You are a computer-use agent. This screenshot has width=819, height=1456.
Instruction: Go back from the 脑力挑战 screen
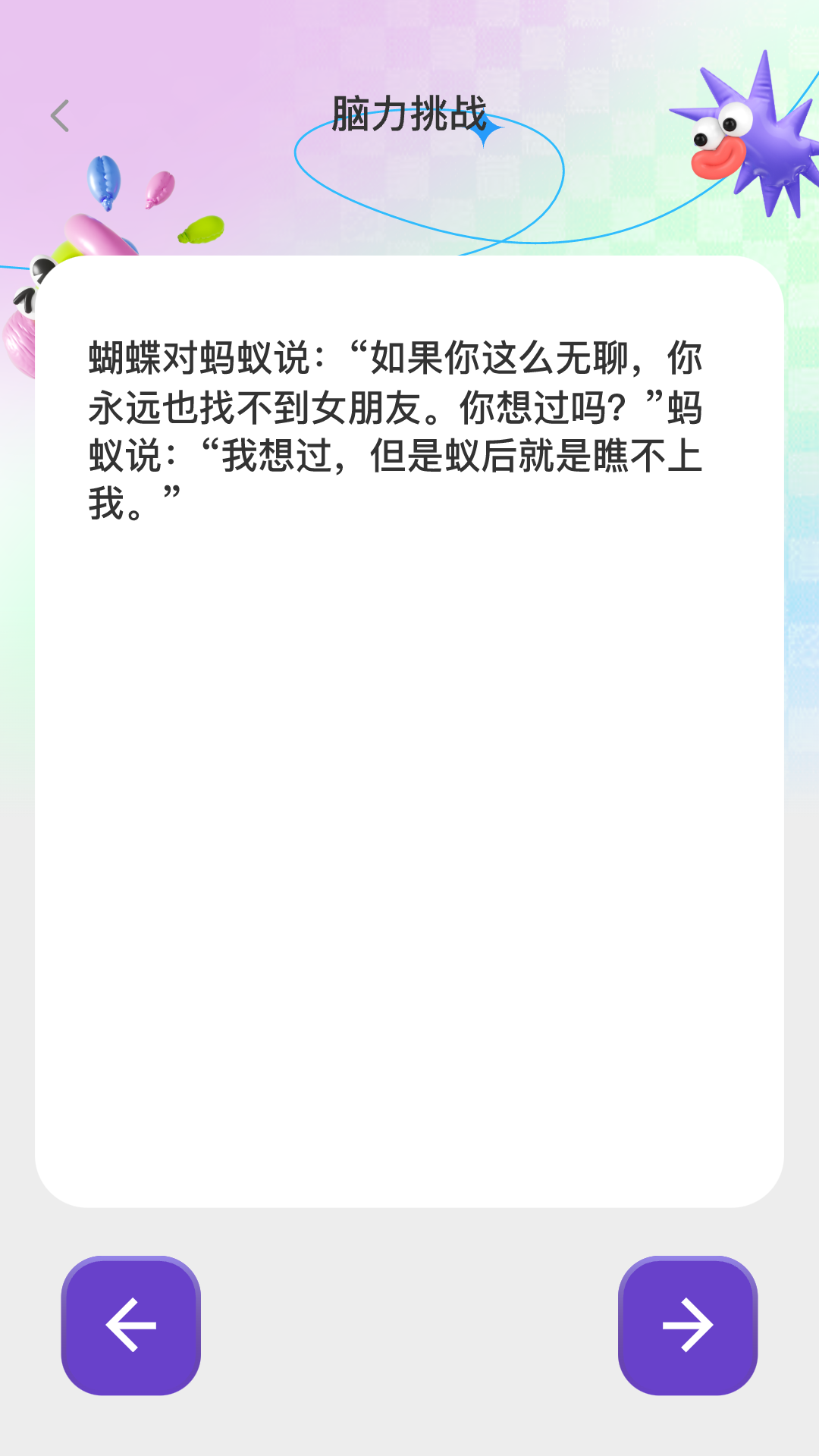(x=60, y=116)
